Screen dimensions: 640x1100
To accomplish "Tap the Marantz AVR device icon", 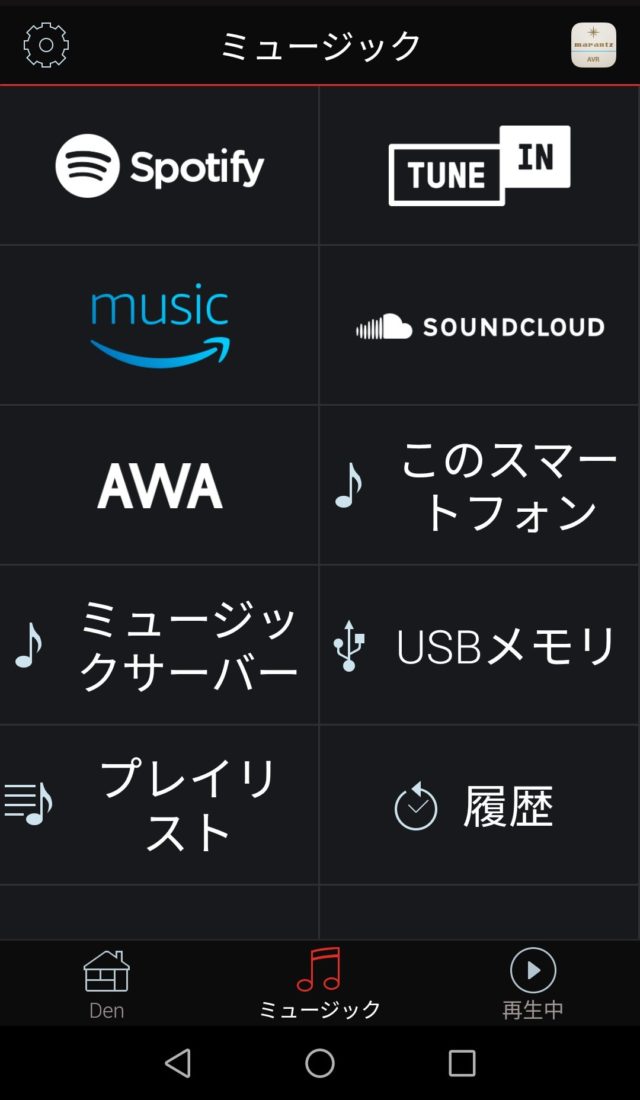I will [594, 46].
